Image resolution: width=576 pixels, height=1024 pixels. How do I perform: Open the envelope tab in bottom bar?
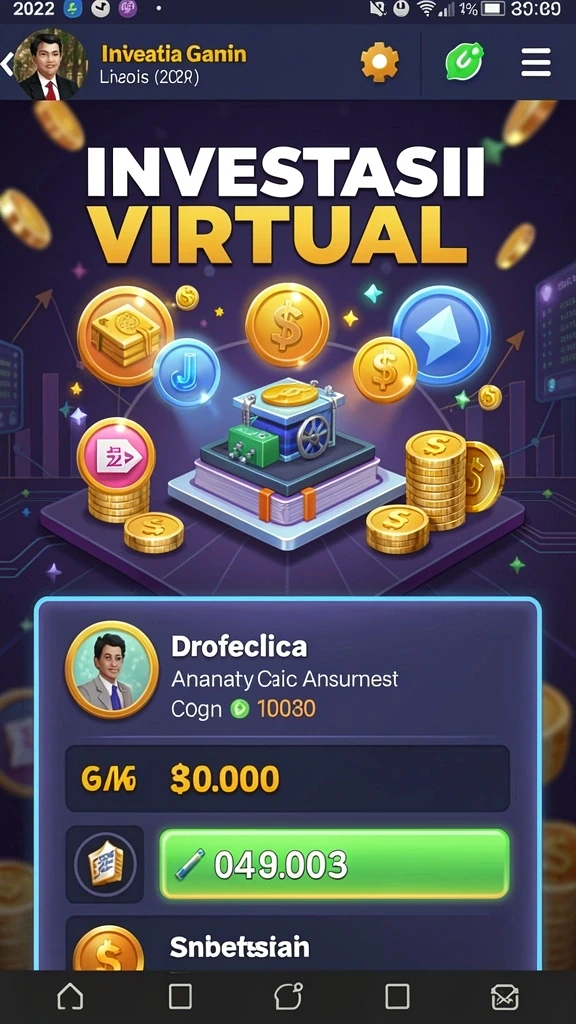[504, 997]
